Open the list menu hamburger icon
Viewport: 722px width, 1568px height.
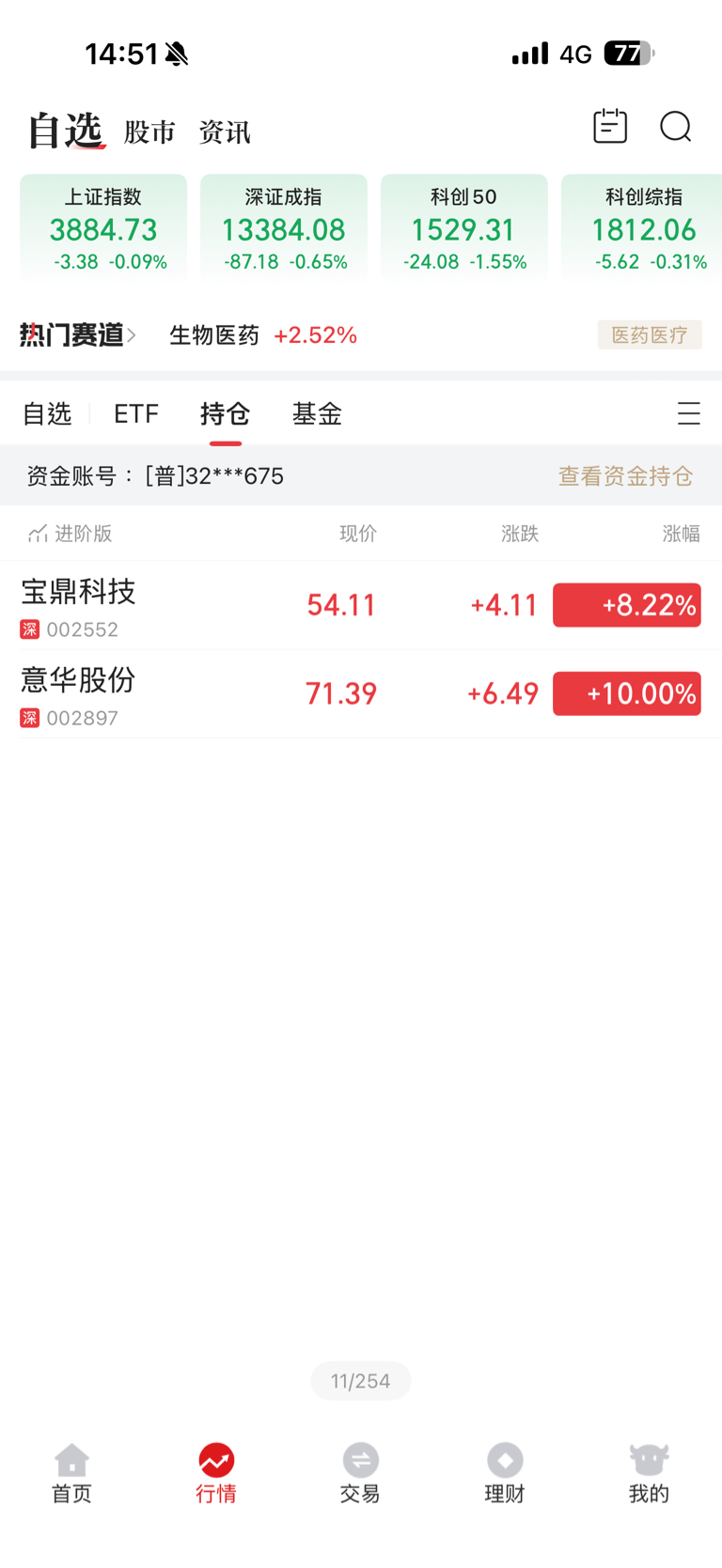tap(689, 413)
